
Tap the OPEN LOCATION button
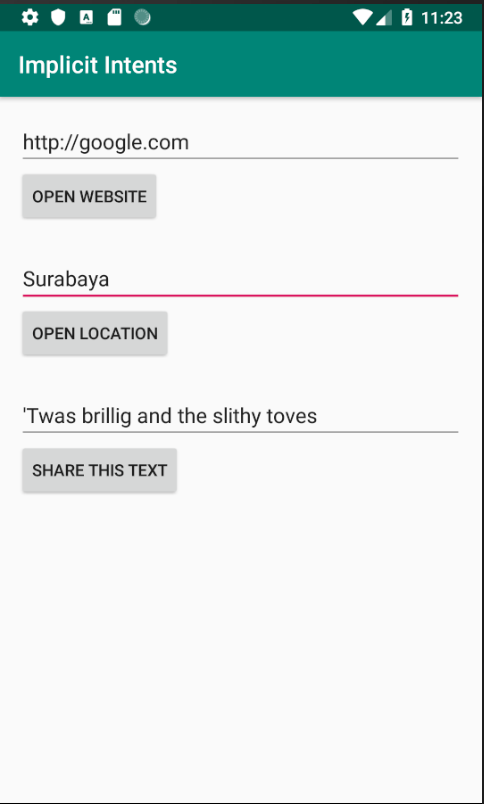pyautogui.click(x=95, y=333)
